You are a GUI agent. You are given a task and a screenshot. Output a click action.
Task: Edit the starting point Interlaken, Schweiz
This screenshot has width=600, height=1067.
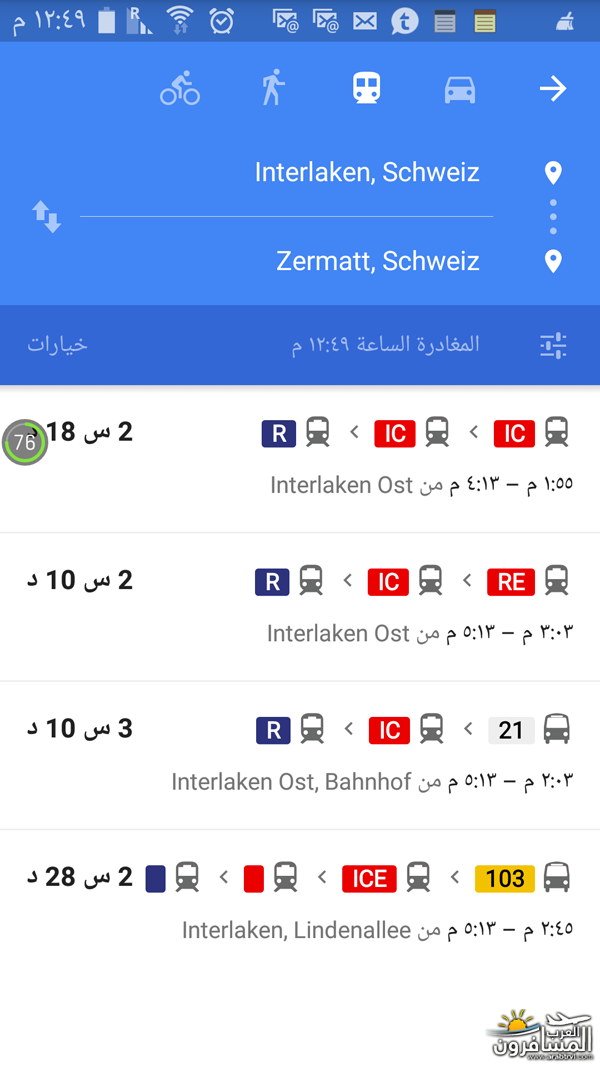click(367, 172)
